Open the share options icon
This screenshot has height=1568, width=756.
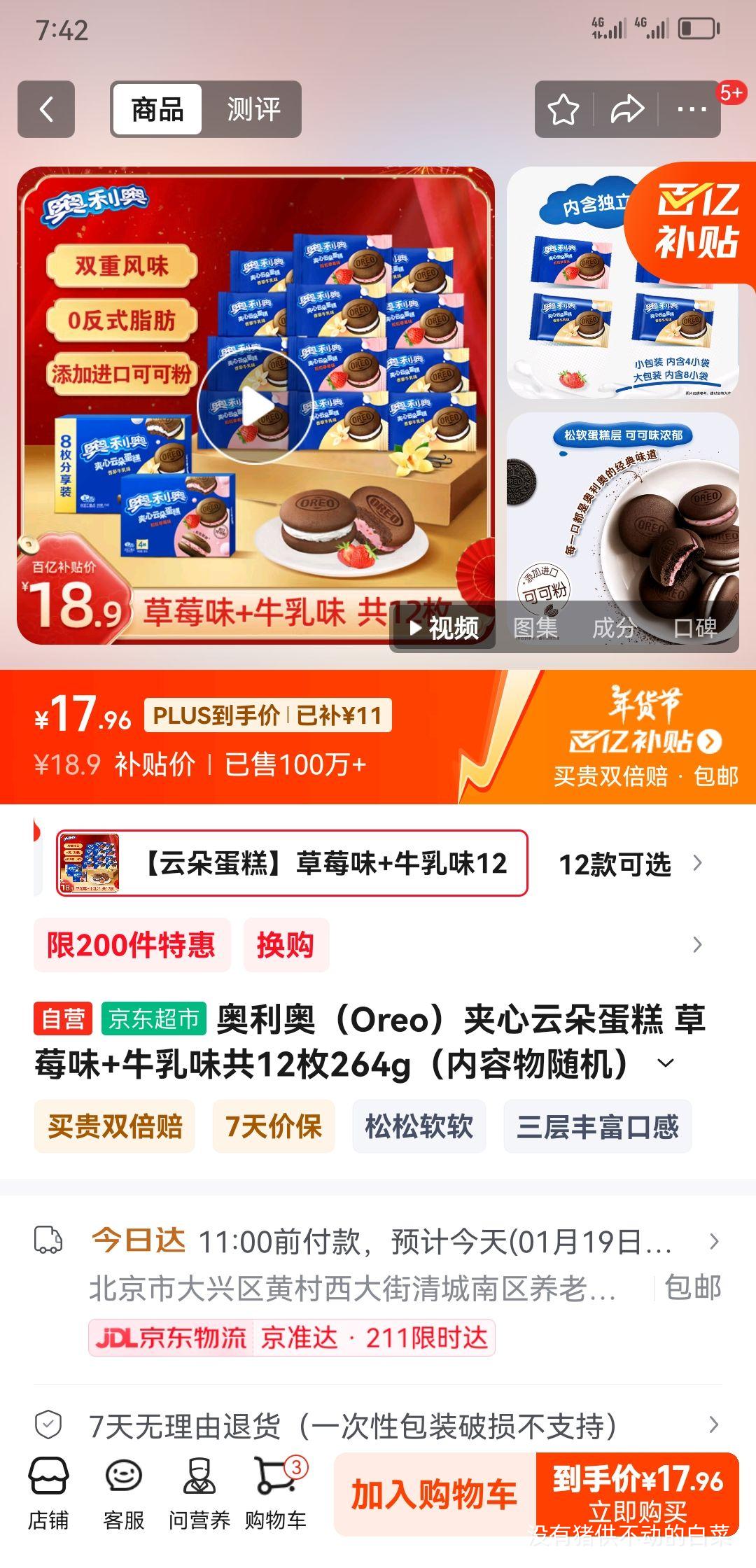click(x=625, y=108)
